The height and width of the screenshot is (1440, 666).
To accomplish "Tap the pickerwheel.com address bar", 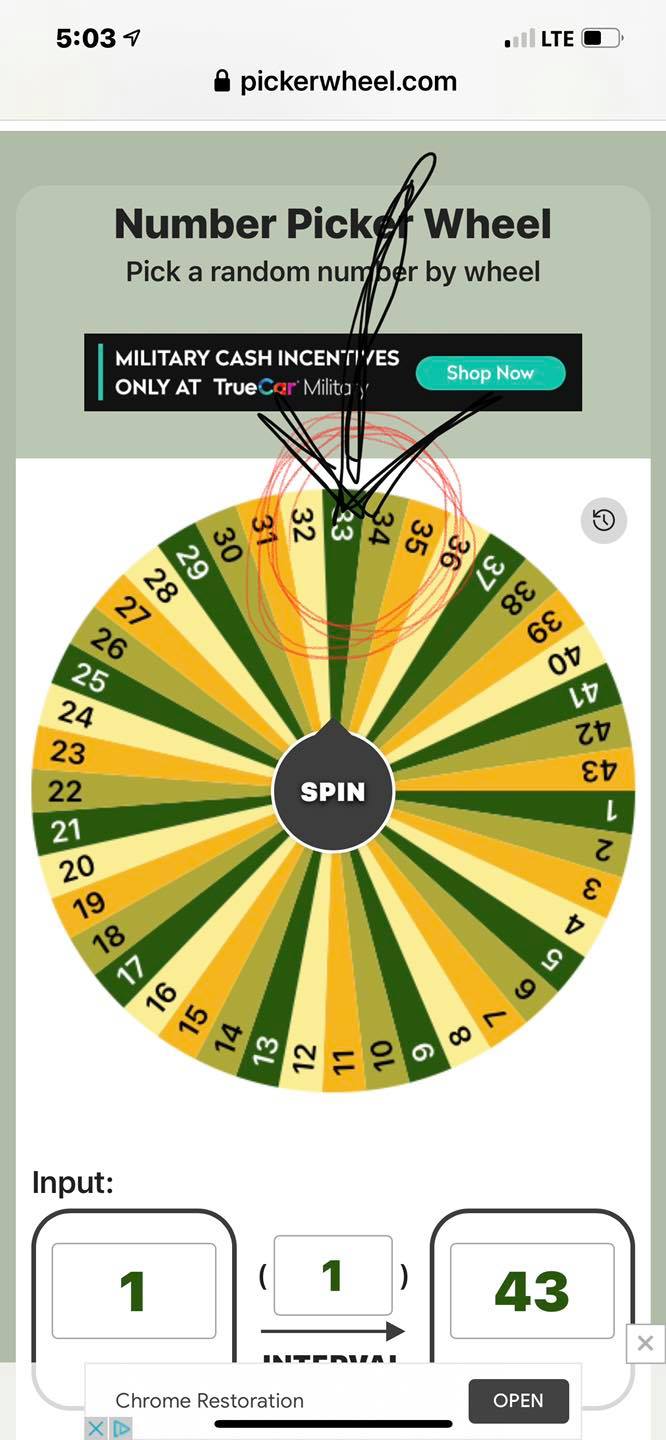I will [335, 82].
